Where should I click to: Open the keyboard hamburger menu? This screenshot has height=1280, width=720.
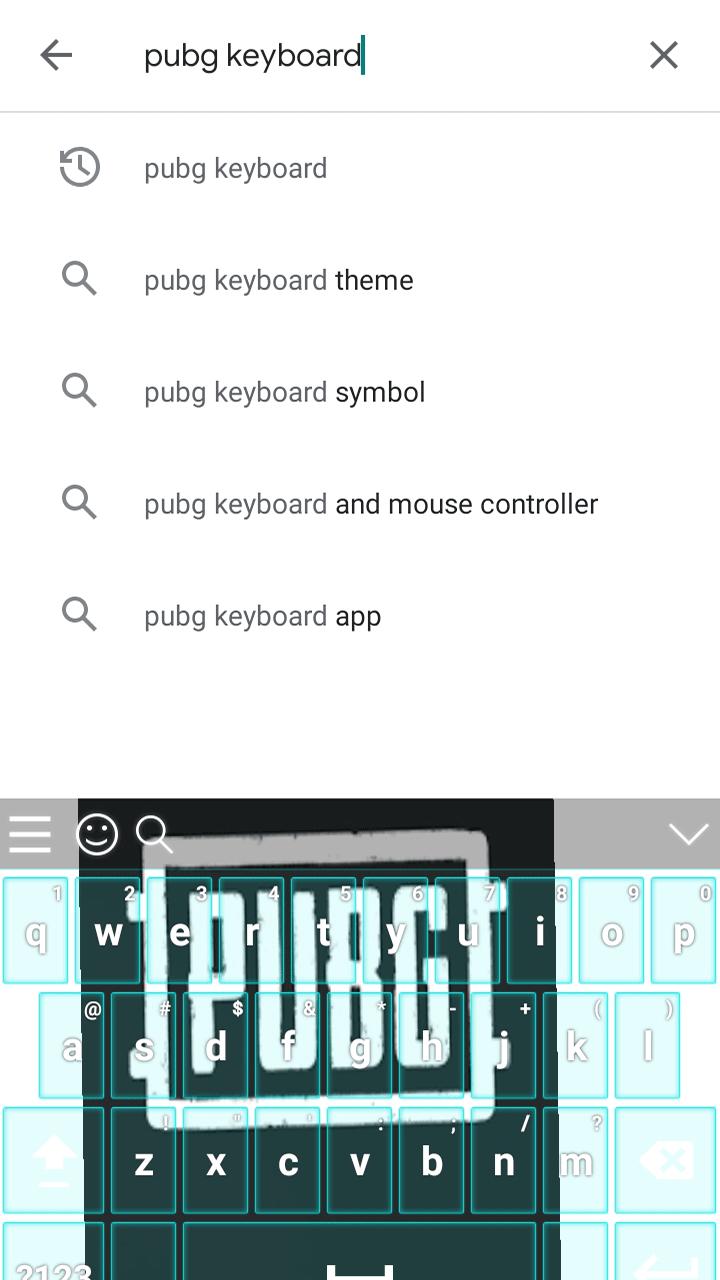pyautogui.click(x=30, y=834)
